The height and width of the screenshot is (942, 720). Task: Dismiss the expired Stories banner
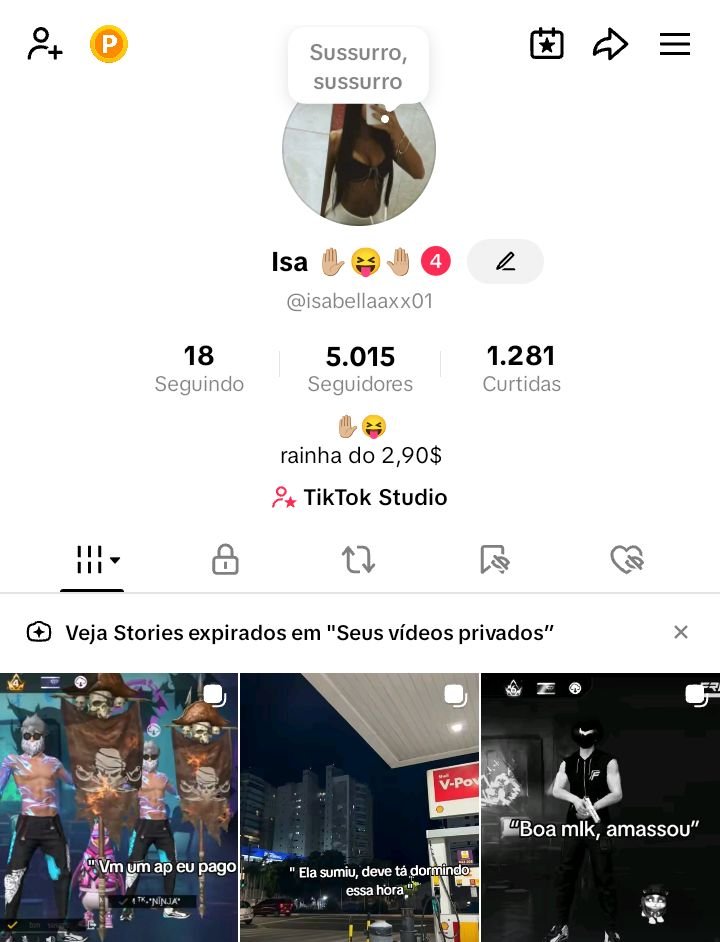click(681, 632)
